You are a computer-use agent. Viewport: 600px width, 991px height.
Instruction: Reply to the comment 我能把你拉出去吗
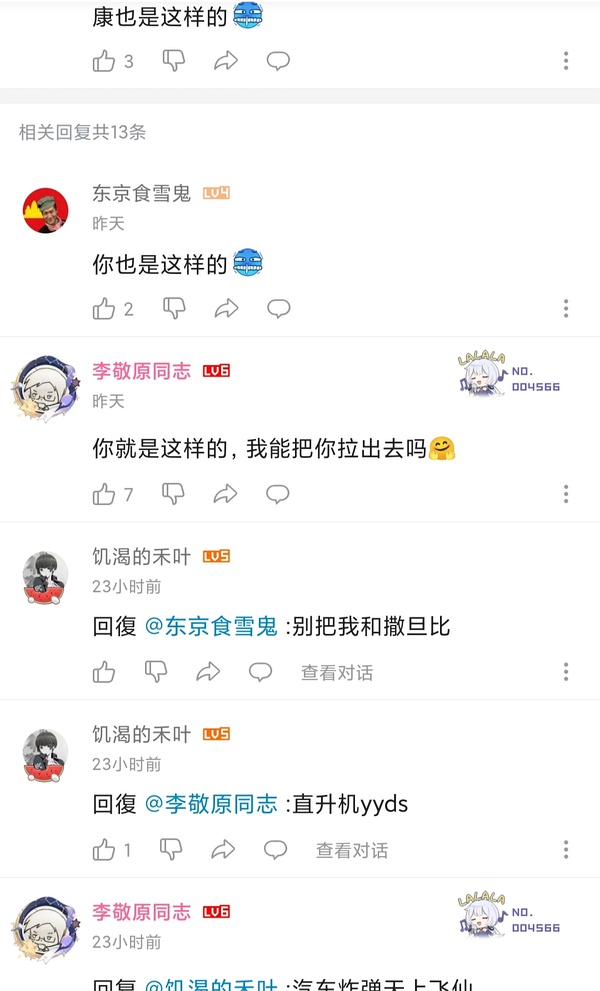pyautogui.click(x=278, y=494)
